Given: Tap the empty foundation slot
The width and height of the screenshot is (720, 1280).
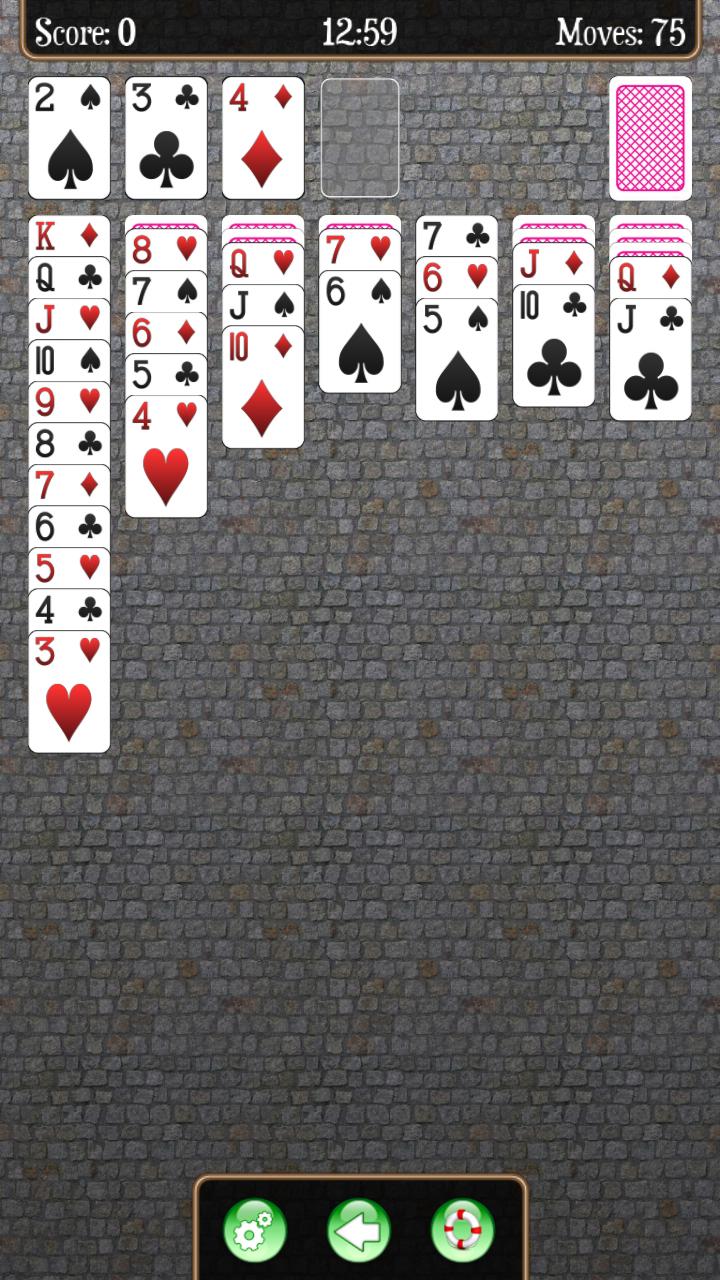Looking at the screenshot, I should (x=360, y=138).
